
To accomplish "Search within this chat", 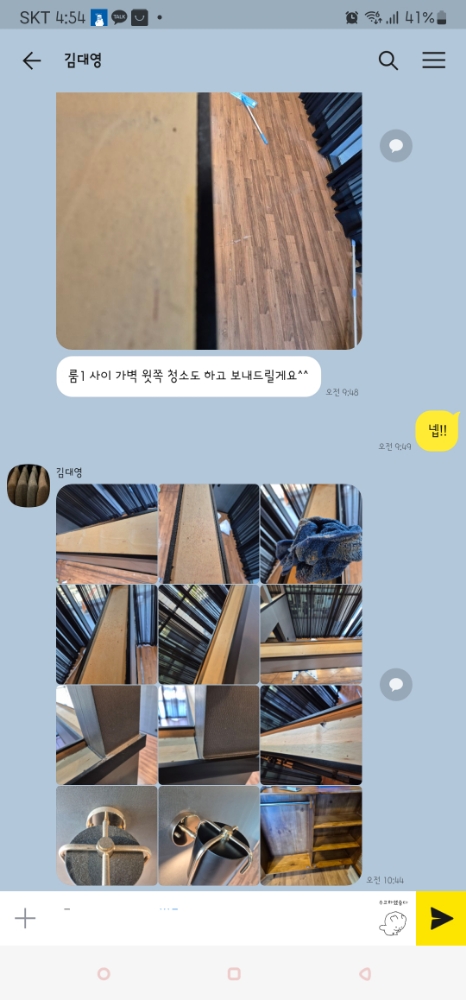I will pos(388,61).
